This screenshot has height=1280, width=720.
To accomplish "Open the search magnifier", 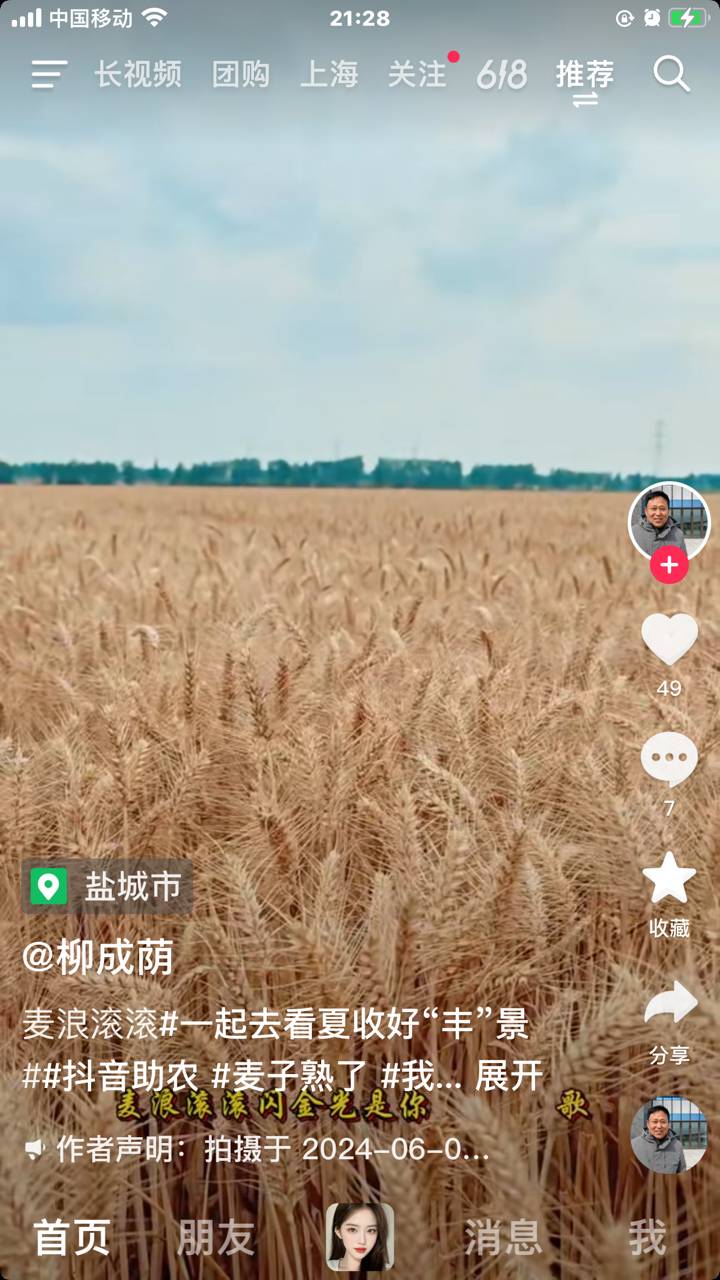I will point(672,74).
